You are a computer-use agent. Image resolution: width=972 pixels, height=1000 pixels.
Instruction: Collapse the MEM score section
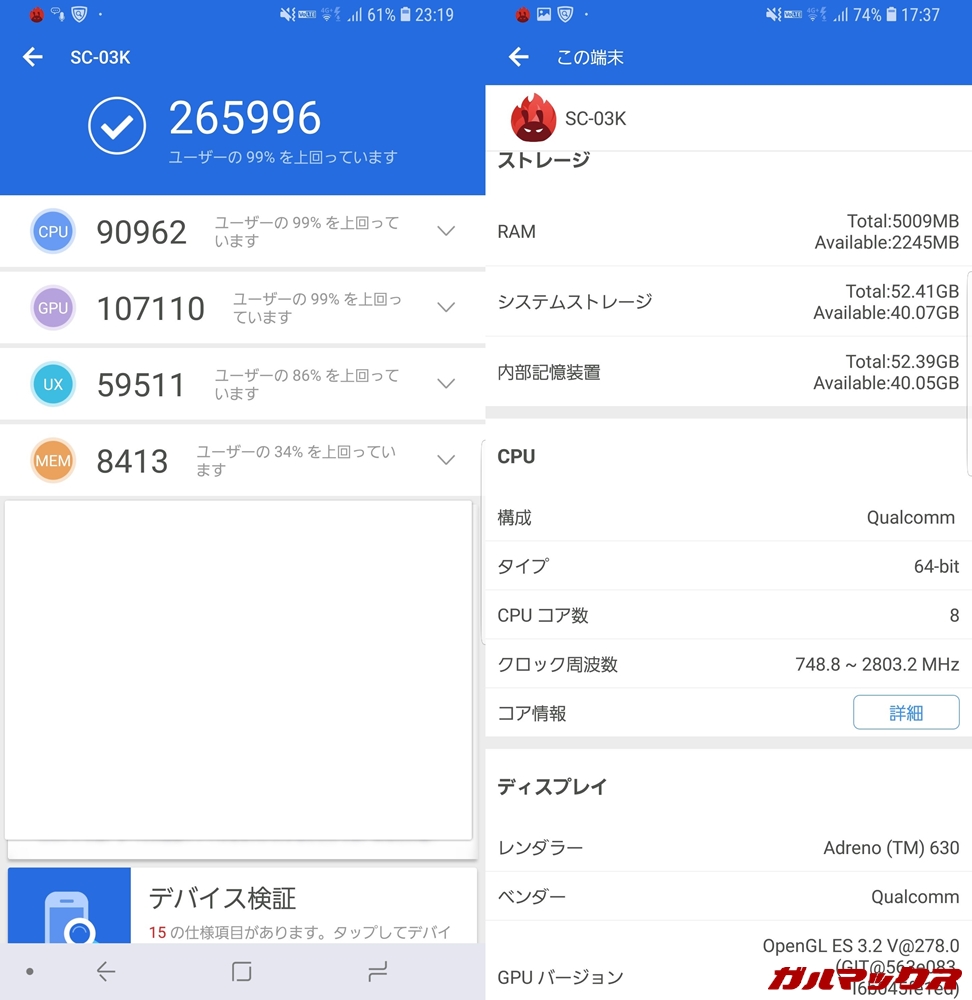tap(446, 460)
